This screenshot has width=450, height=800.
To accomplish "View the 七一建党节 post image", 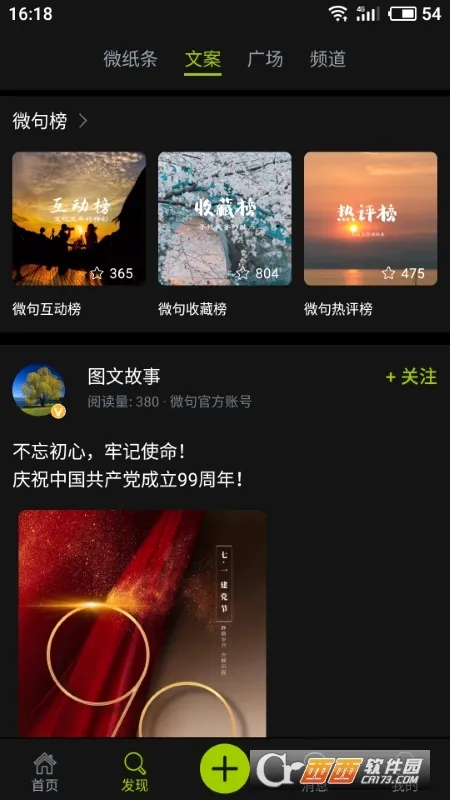I will [142, 623].
